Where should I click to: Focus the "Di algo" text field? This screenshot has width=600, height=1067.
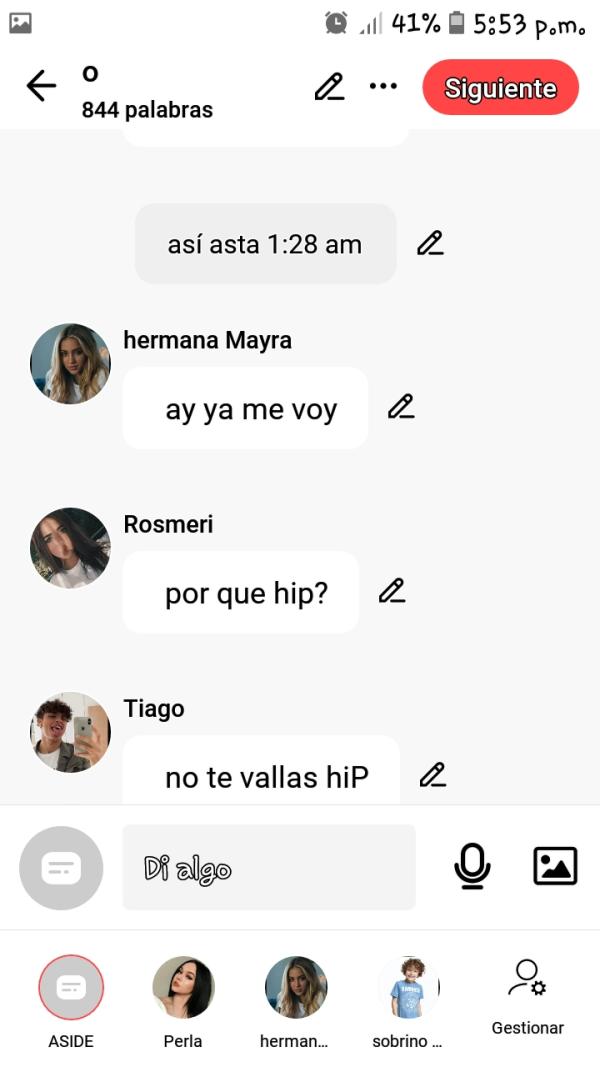coord(268,867)
